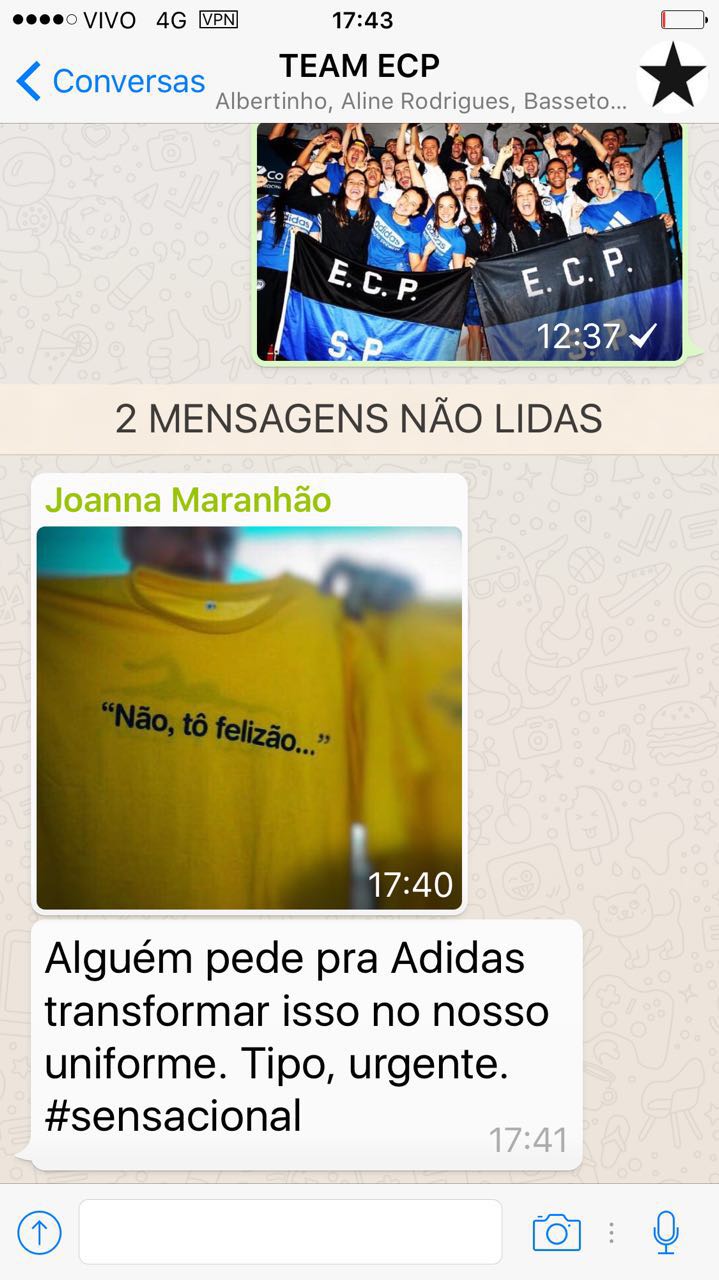Tap the microphone for voice message
The image size is (719, 1280).
[666, 1232]
